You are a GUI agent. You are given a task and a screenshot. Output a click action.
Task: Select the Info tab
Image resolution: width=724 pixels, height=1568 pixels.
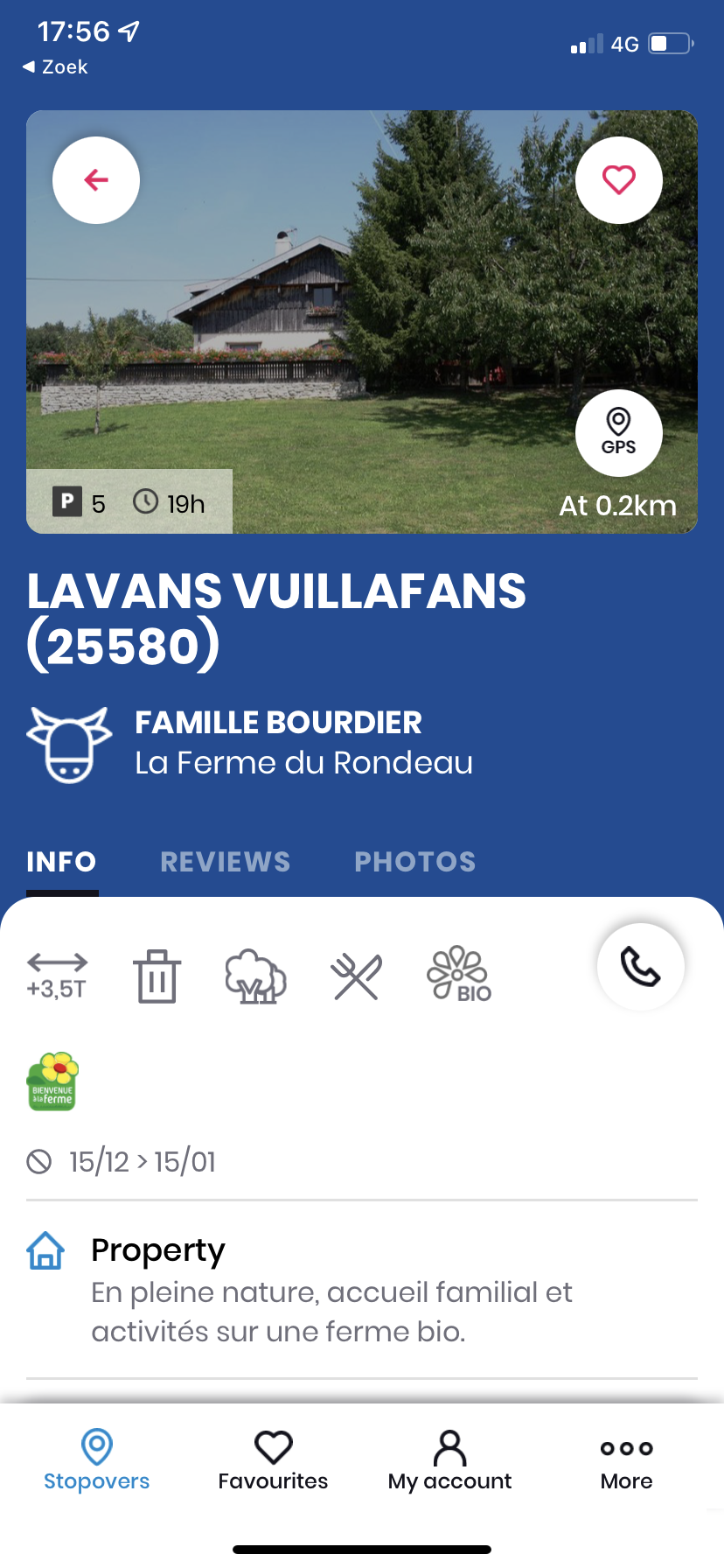pos(61,862)
